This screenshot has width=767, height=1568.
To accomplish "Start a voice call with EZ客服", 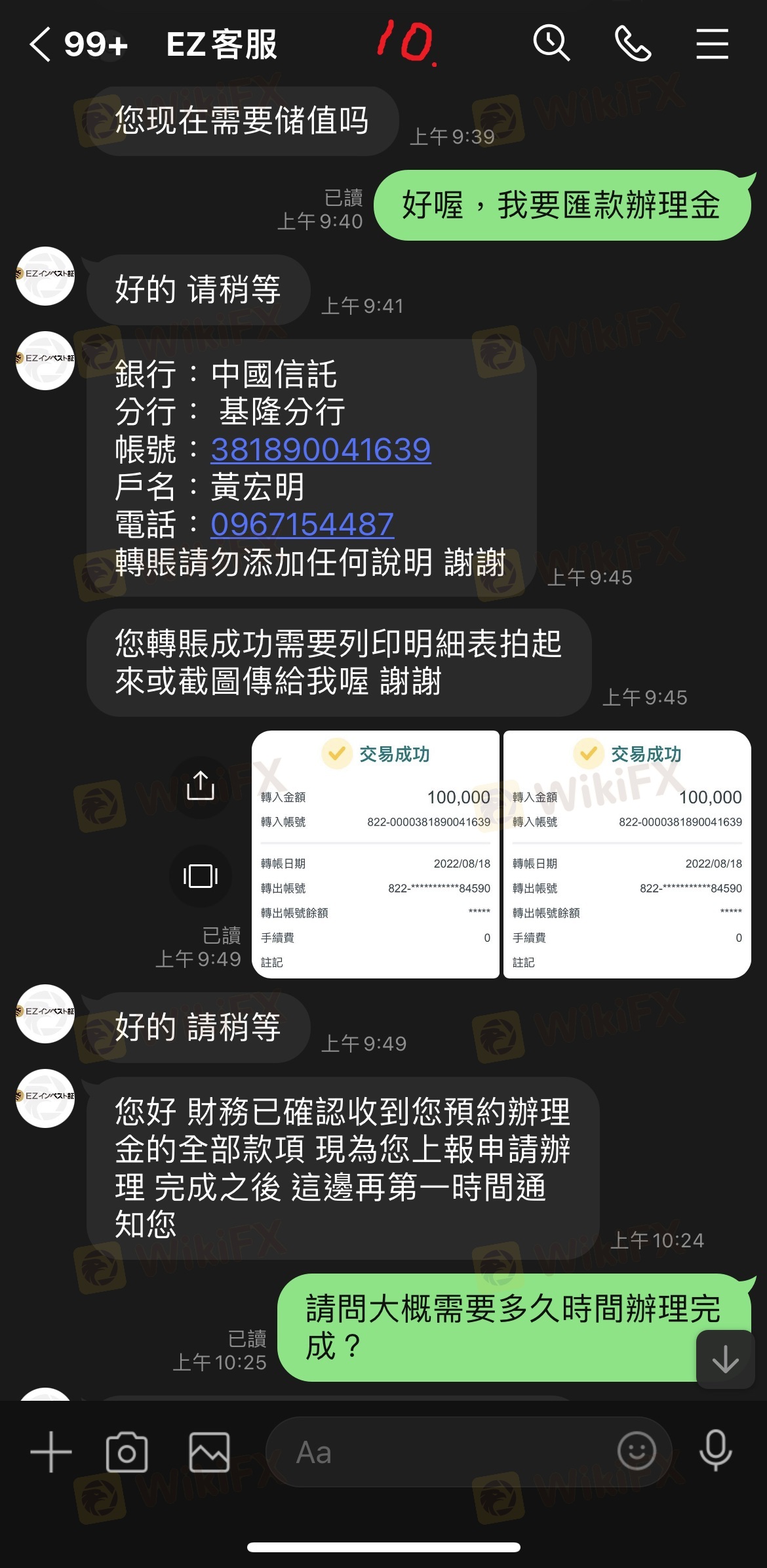I will [x=633, y=44].
